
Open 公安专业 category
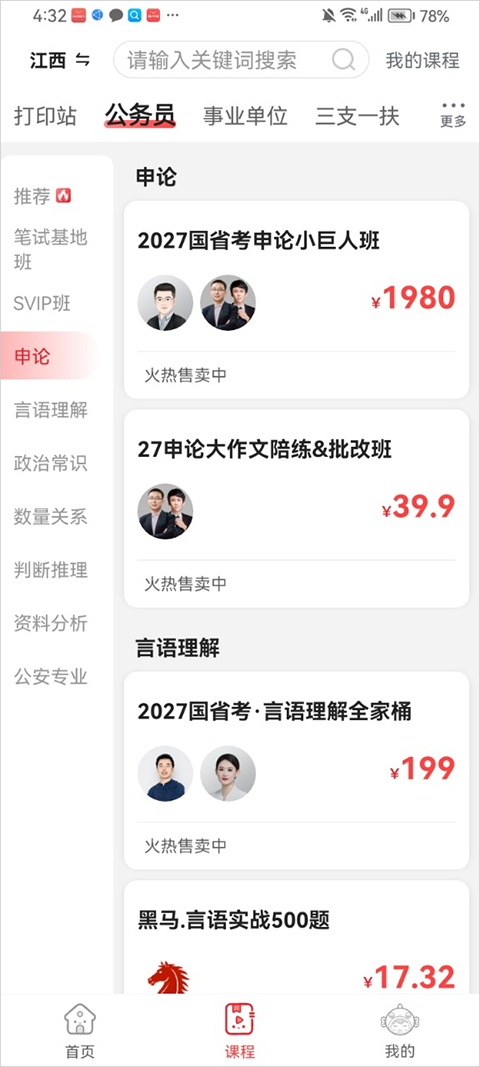50,676
